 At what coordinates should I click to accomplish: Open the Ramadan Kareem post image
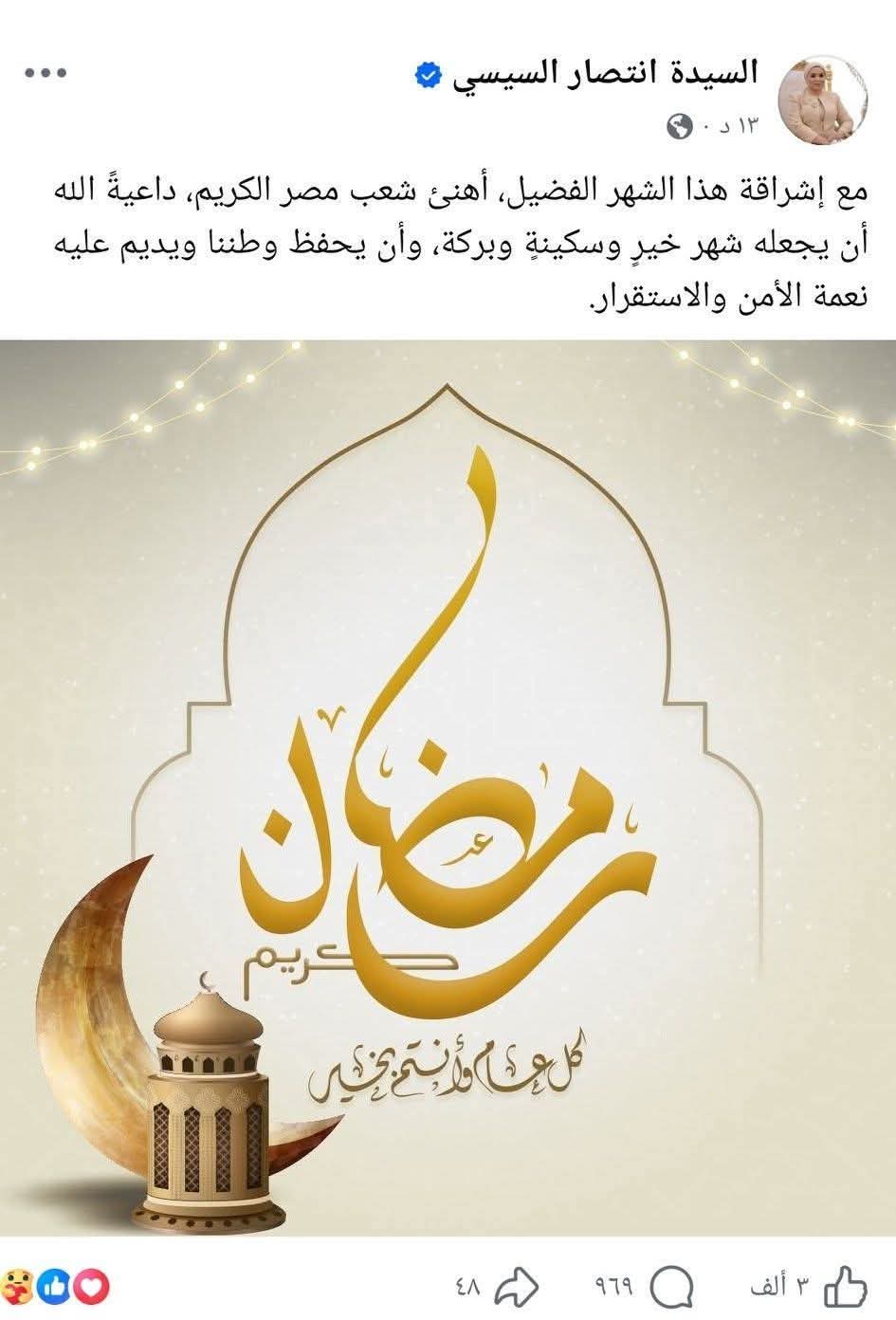[448, 787]
